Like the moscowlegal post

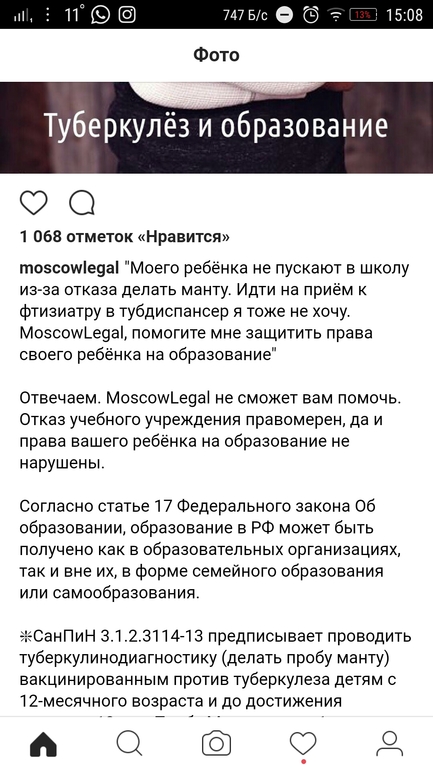(33, 203)
